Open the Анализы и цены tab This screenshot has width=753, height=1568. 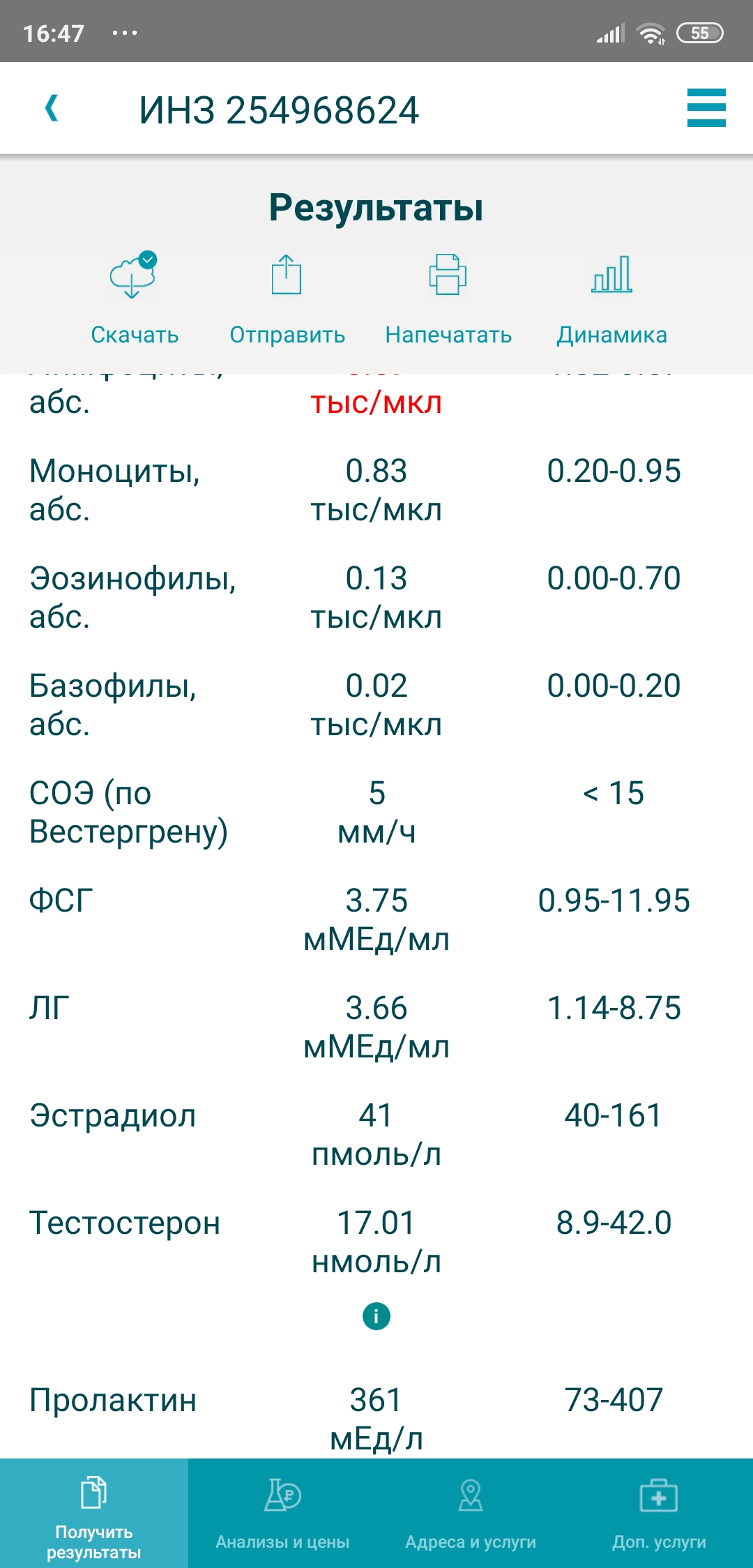point(282,1514)
